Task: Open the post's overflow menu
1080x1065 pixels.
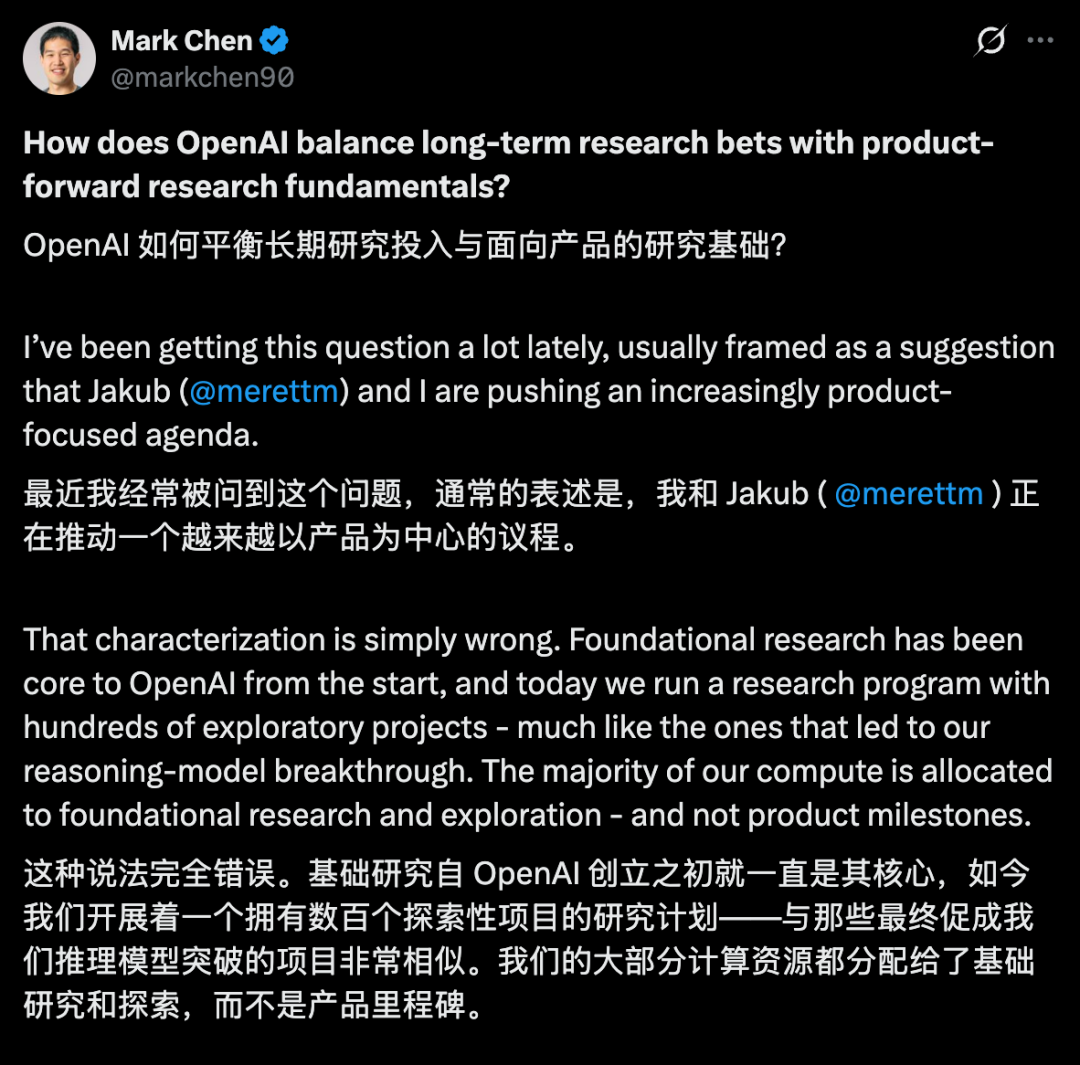Action: click(1041, 41)
